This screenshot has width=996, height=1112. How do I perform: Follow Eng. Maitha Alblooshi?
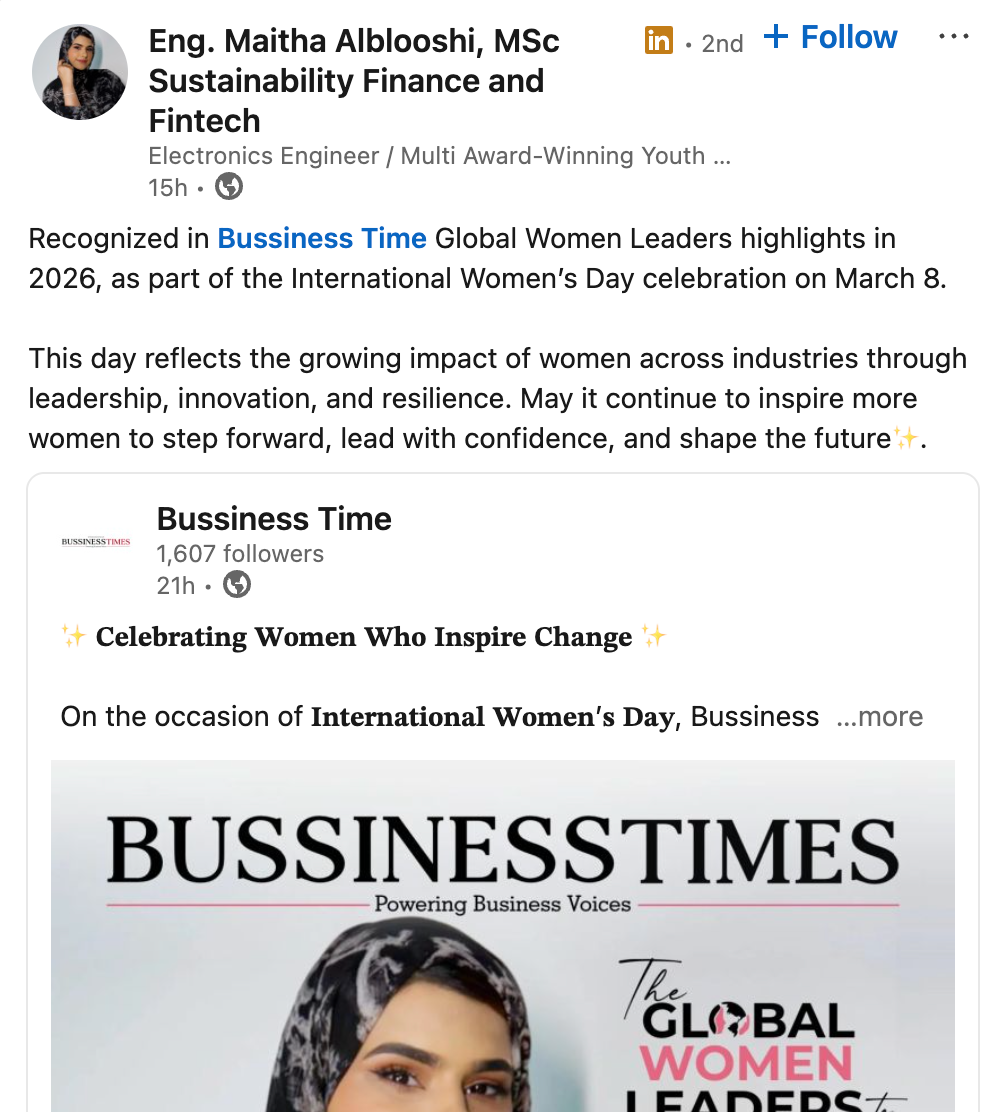coord(830,38)
